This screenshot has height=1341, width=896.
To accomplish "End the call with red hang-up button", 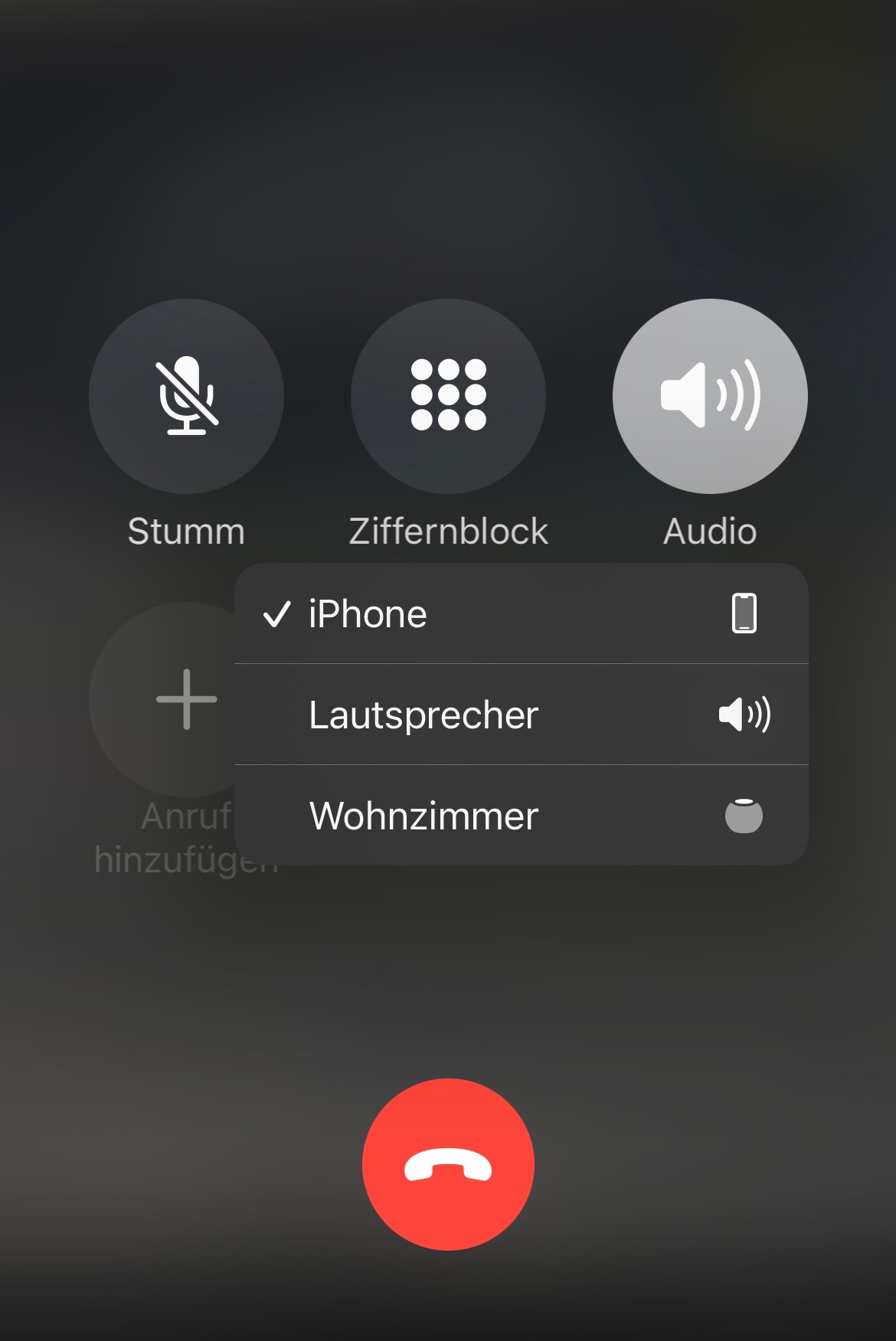I will coord(448,1164).
